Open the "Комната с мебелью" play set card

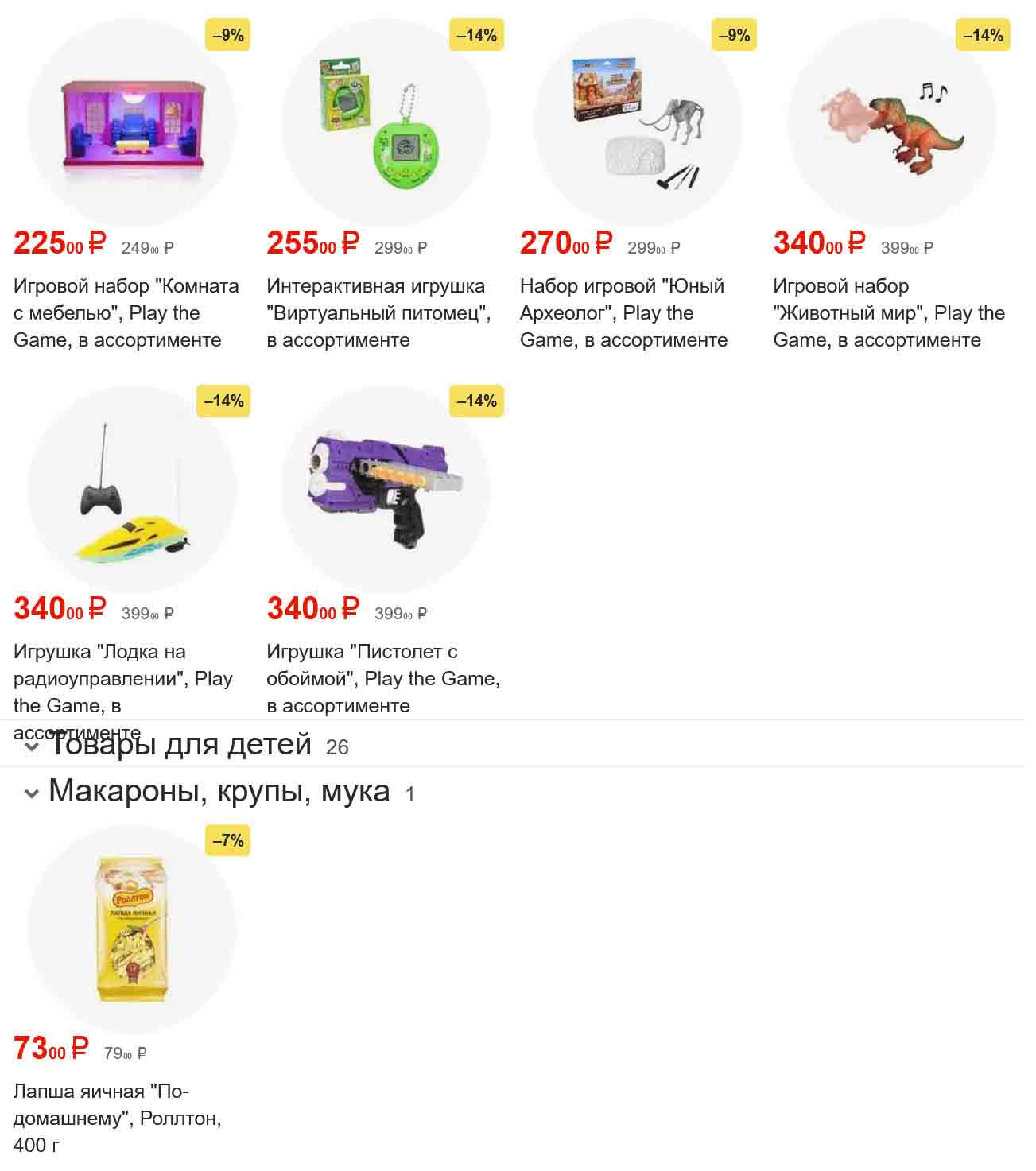click(x=132, y=124)
